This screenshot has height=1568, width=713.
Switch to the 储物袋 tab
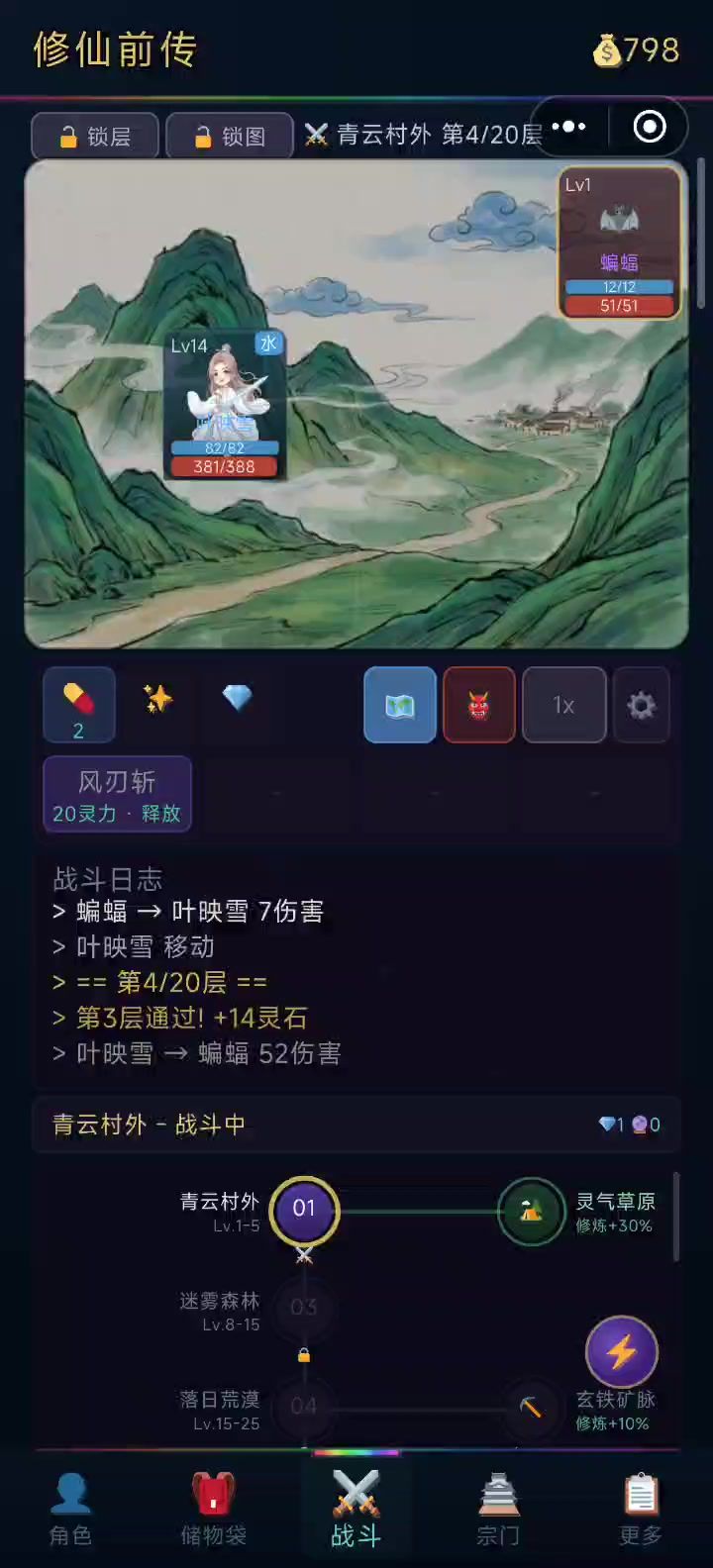pyautogui.click(x=213, y=1510)
